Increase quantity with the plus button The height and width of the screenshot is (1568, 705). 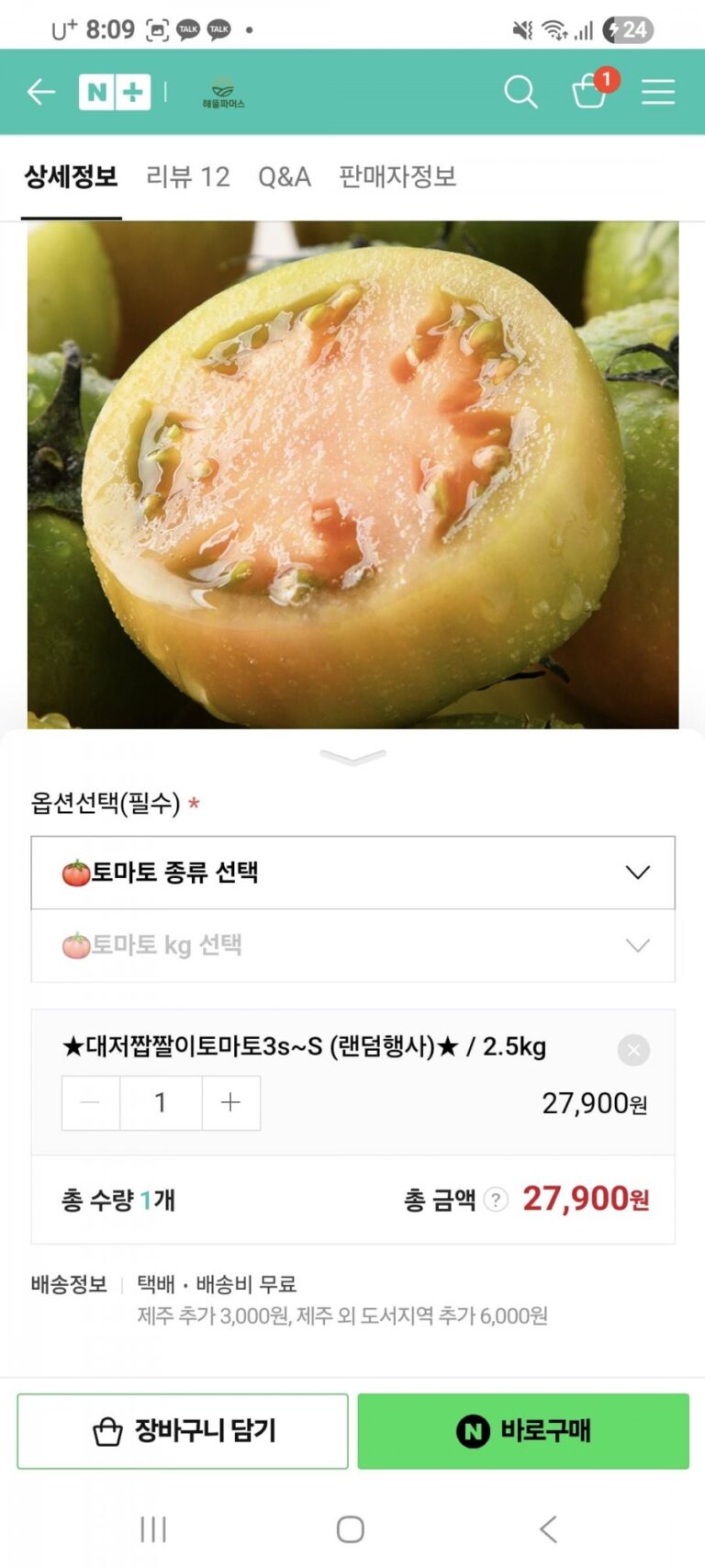(230, 1102)
